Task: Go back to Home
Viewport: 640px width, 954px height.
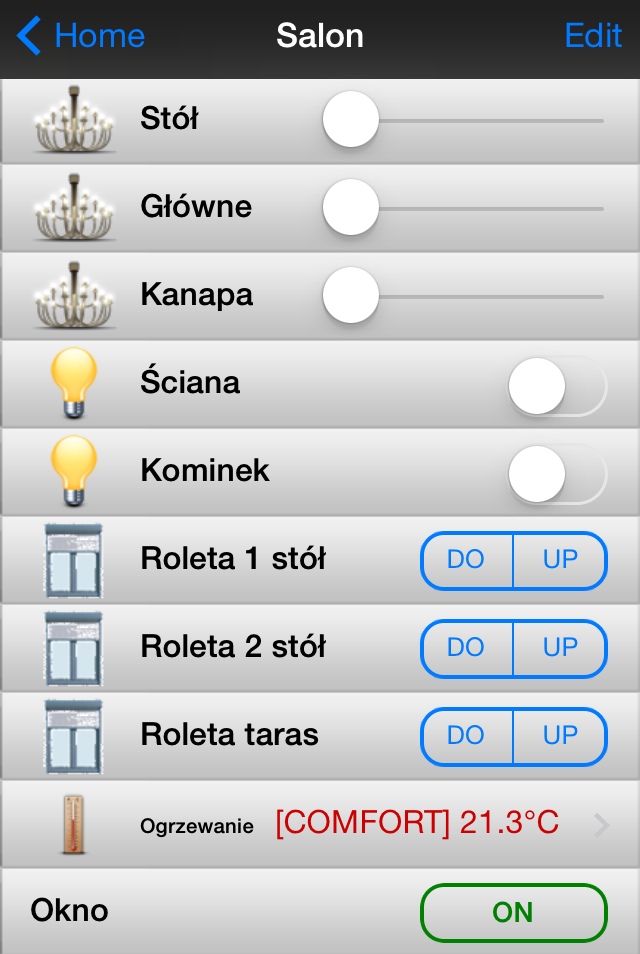Action: pos(82,37)
